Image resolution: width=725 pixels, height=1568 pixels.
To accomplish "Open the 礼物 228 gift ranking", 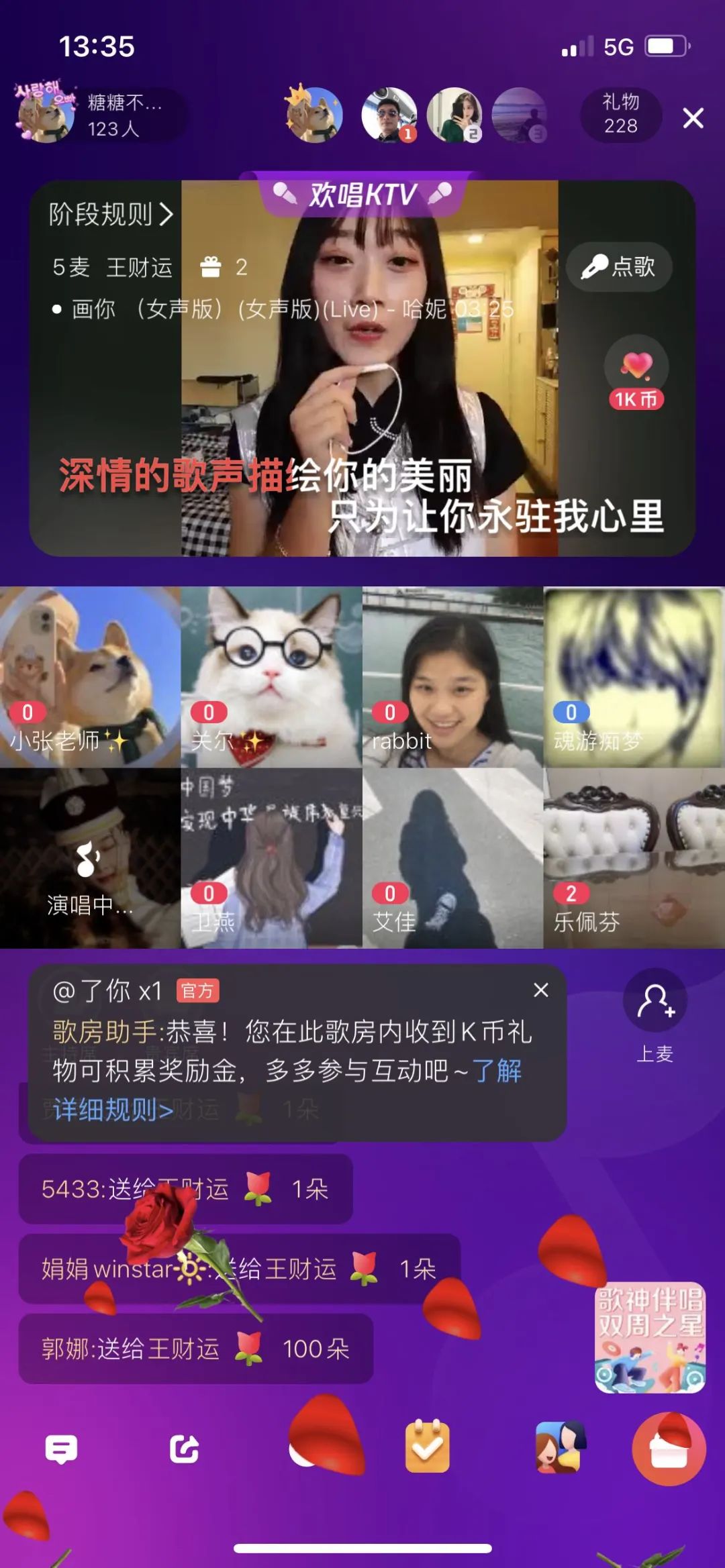I will coord(620,115).
